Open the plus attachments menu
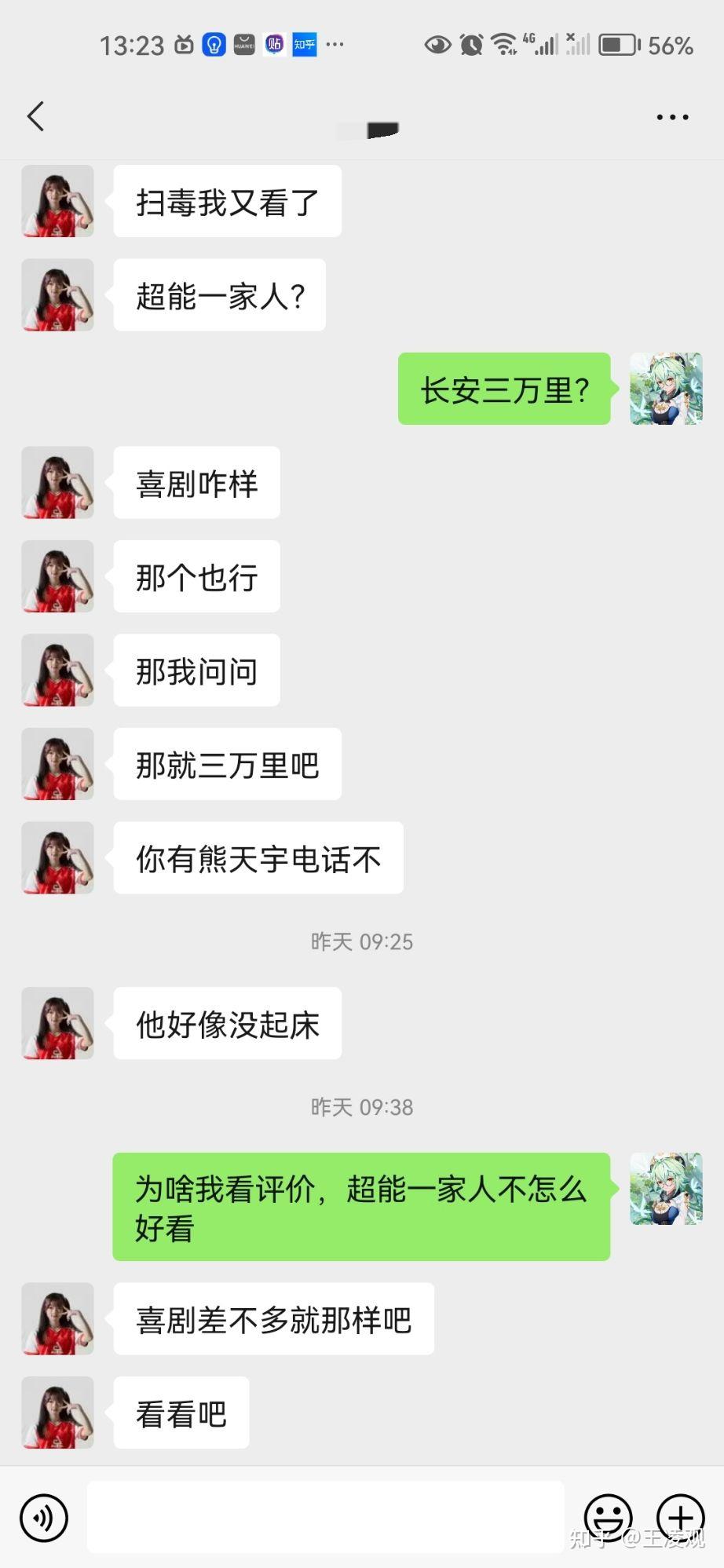The width and height of the screenshot is (724, 1568). (680, 1517)
